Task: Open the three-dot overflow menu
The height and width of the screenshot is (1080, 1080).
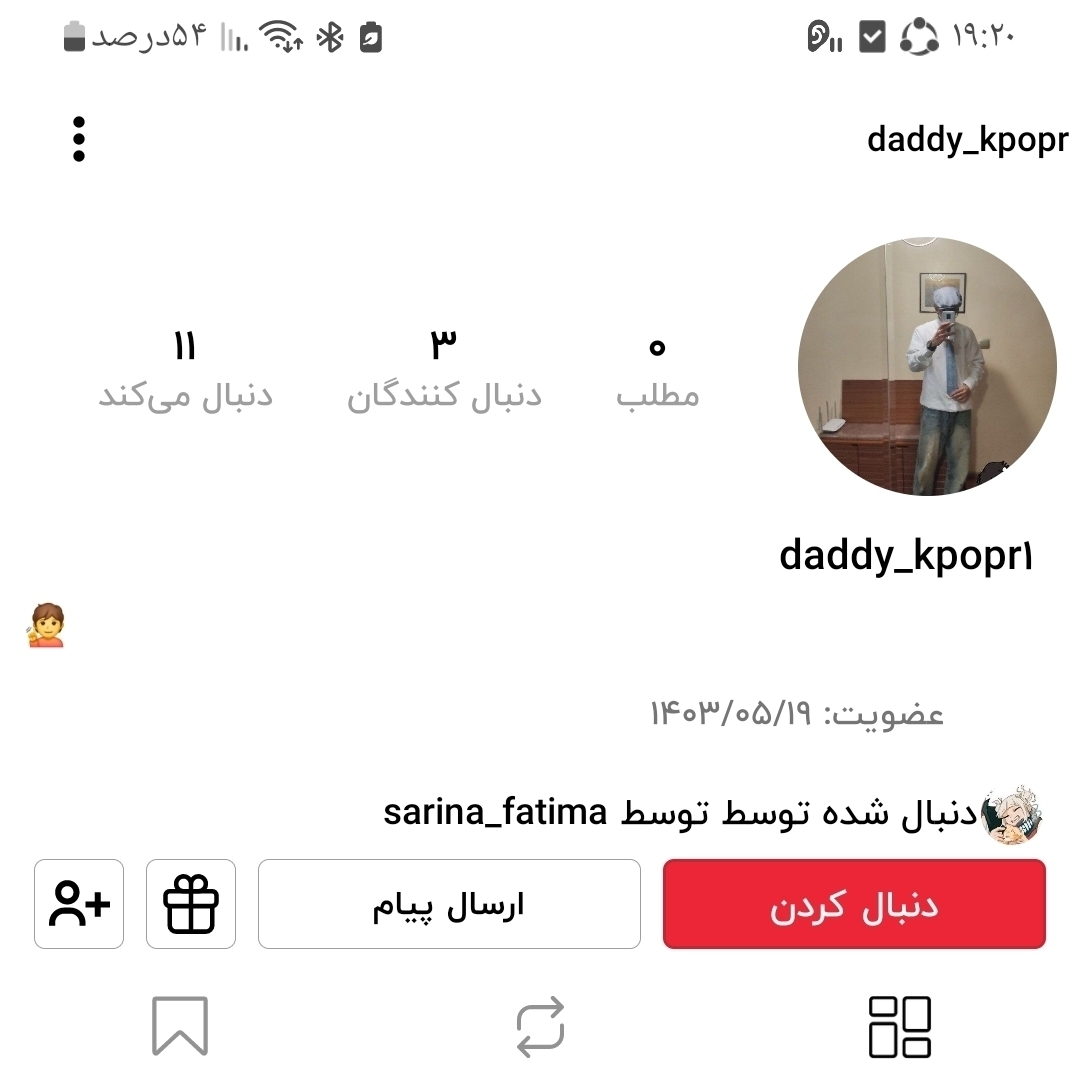Action: [79, 139]
